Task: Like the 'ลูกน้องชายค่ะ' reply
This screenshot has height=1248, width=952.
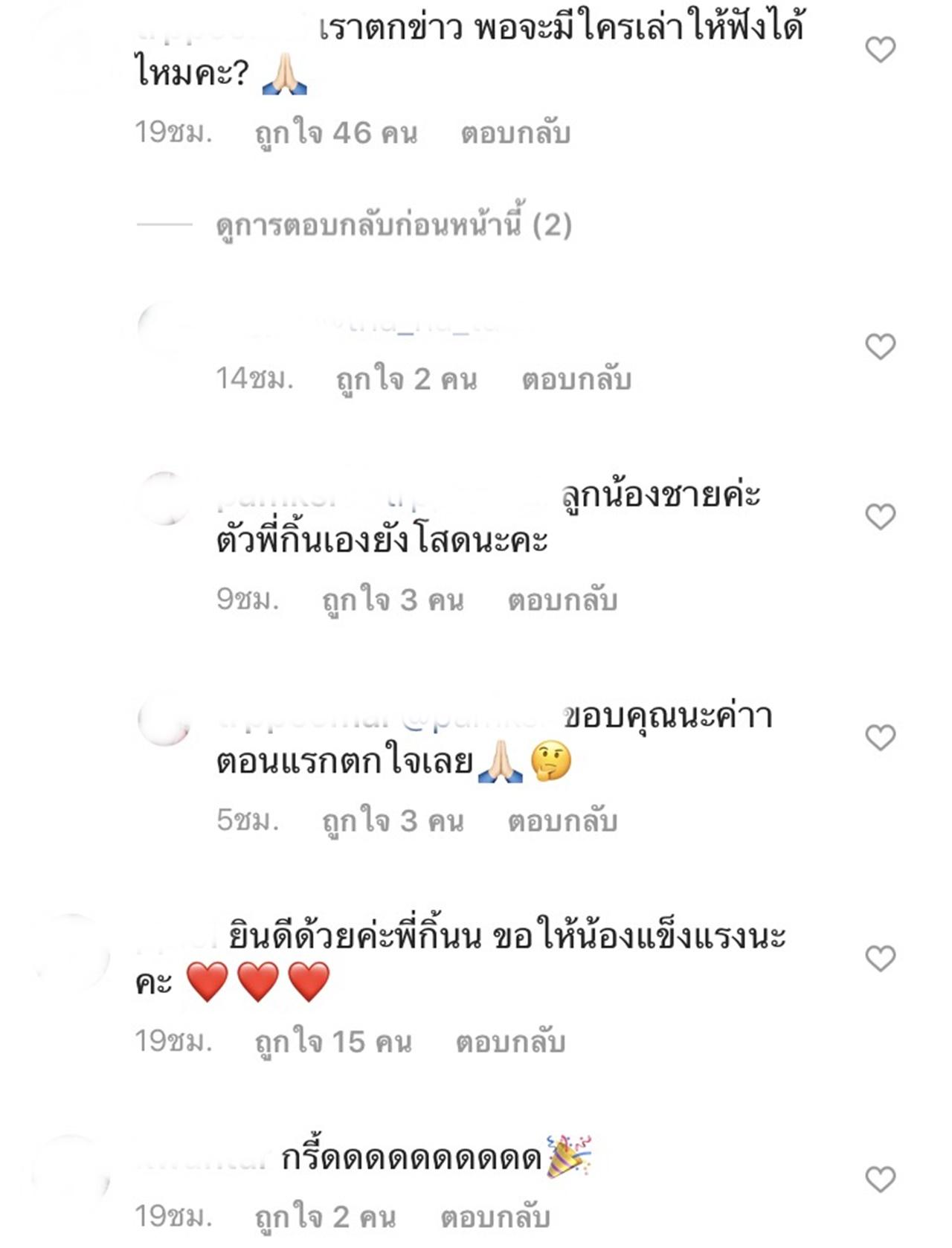Action: click(880, 517)
